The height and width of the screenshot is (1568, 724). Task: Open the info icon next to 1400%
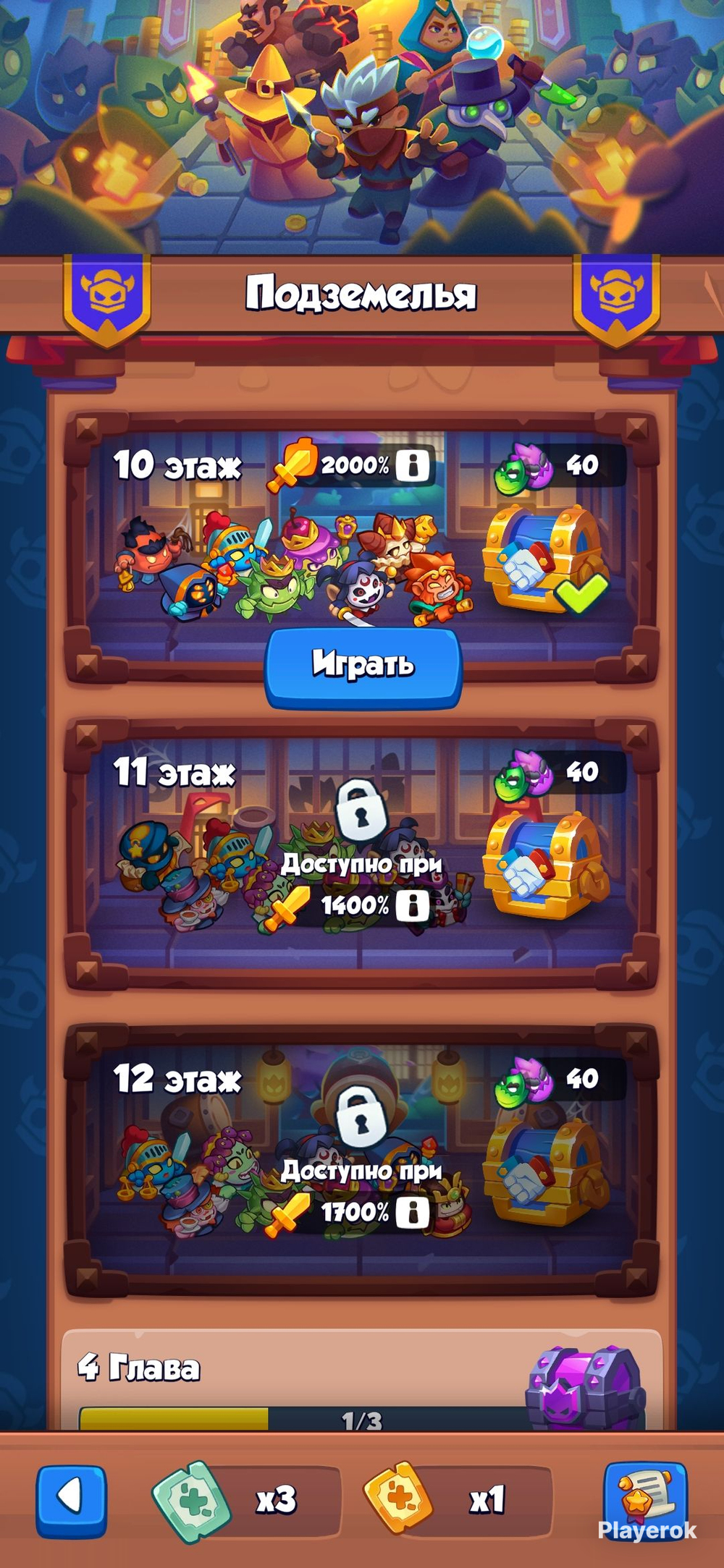[x=412, y=904]
